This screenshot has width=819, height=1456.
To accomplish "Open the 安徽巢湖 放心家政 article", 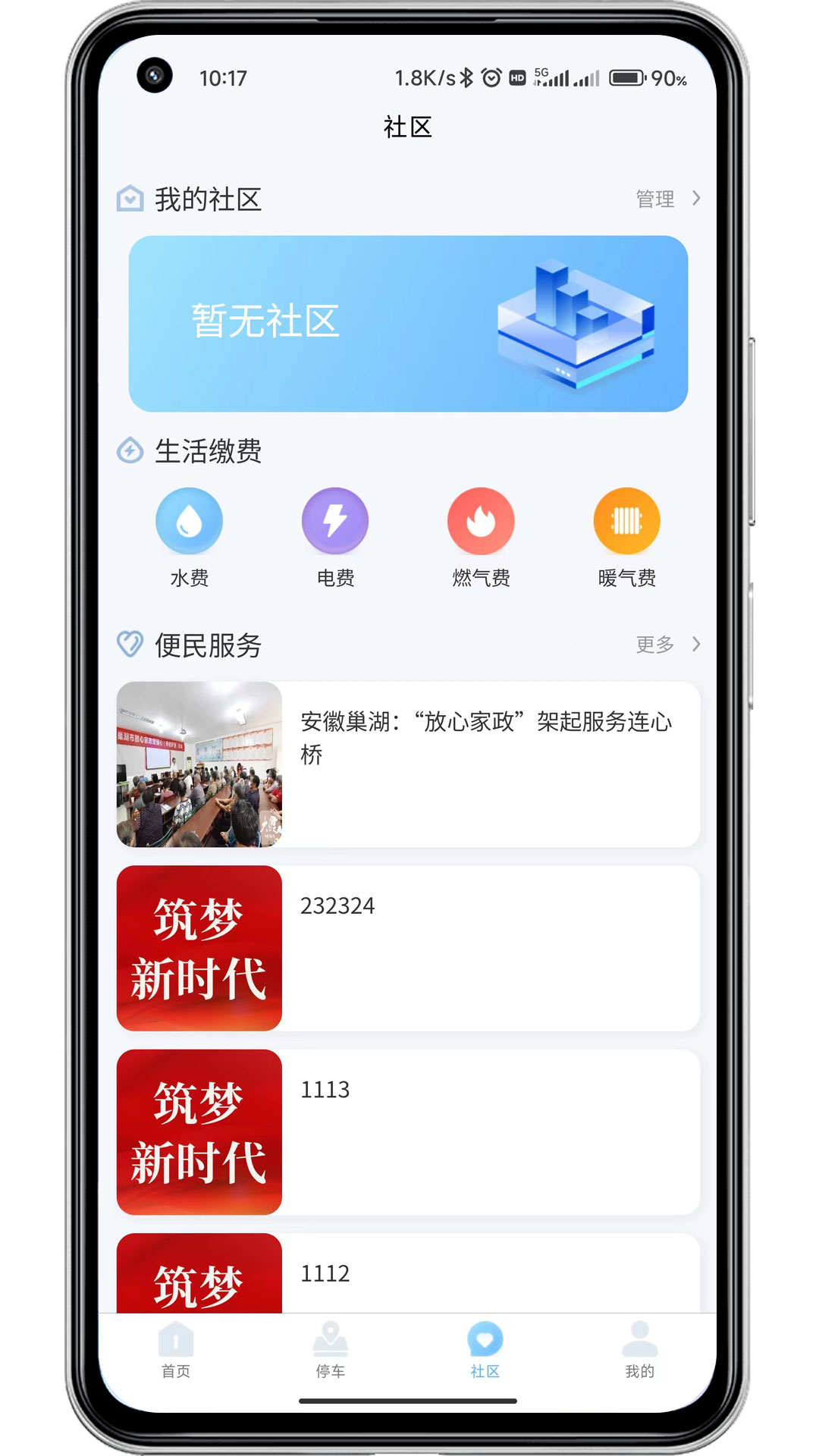I will 408,764.
